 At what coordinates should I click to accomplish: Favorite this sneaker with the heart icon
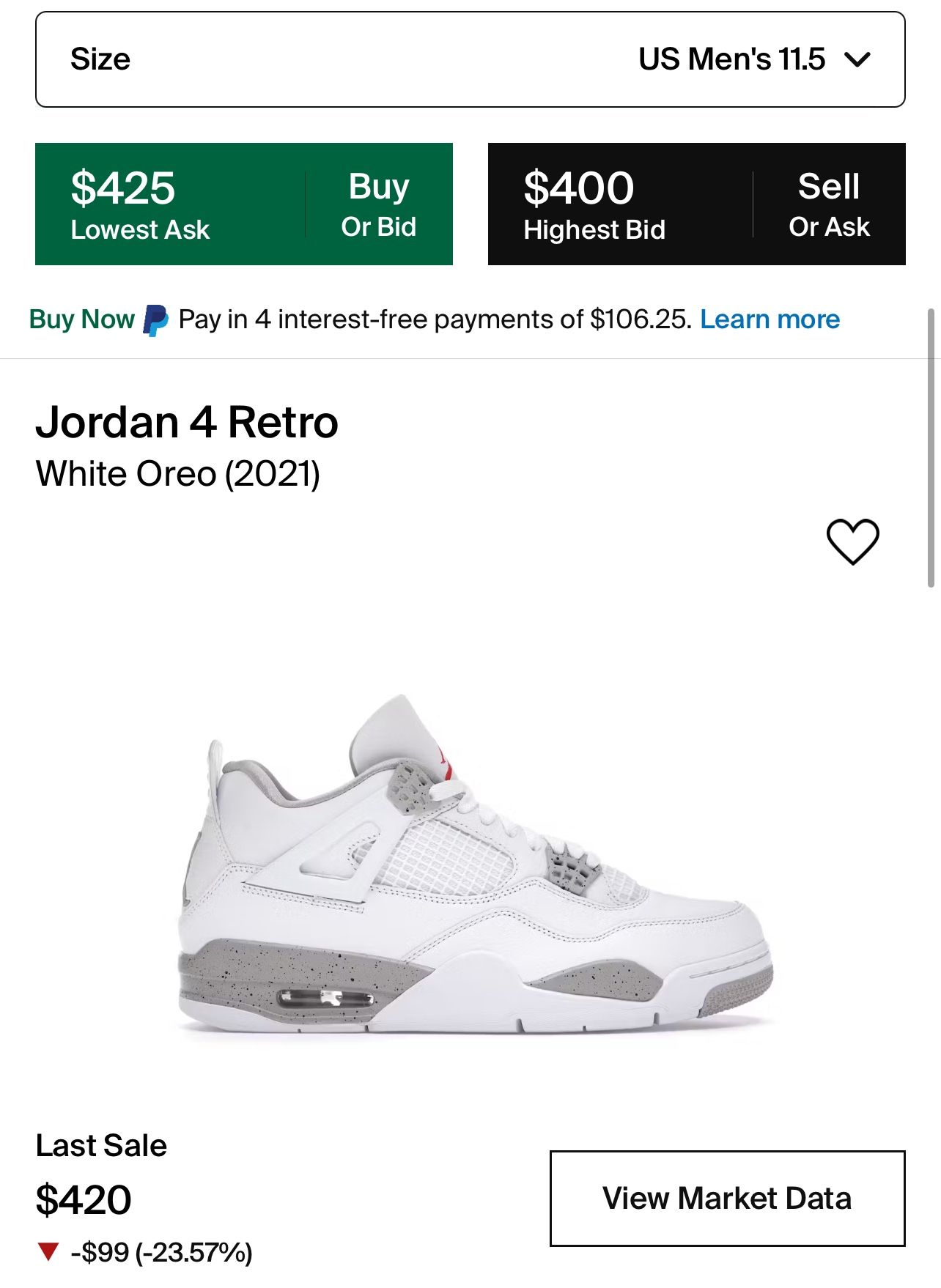point(852,542)
